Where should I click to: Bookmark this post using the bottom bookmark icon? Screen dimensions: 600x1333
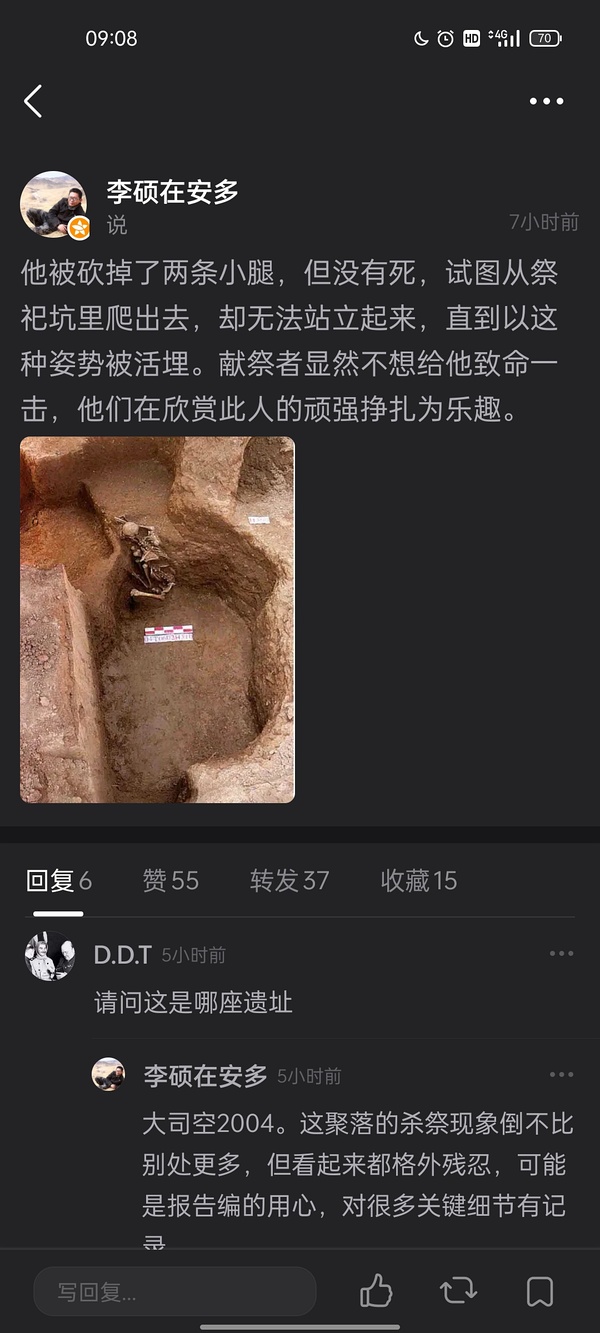(540, 1291)
